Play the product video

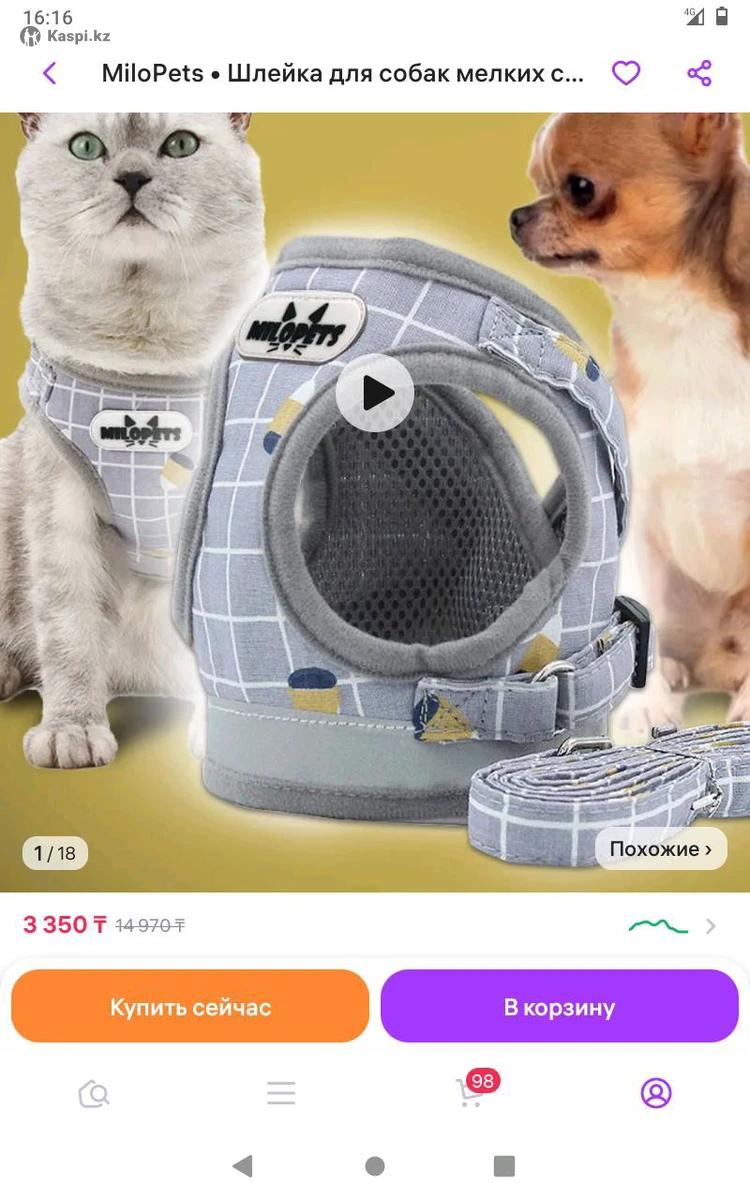point(375,393)
